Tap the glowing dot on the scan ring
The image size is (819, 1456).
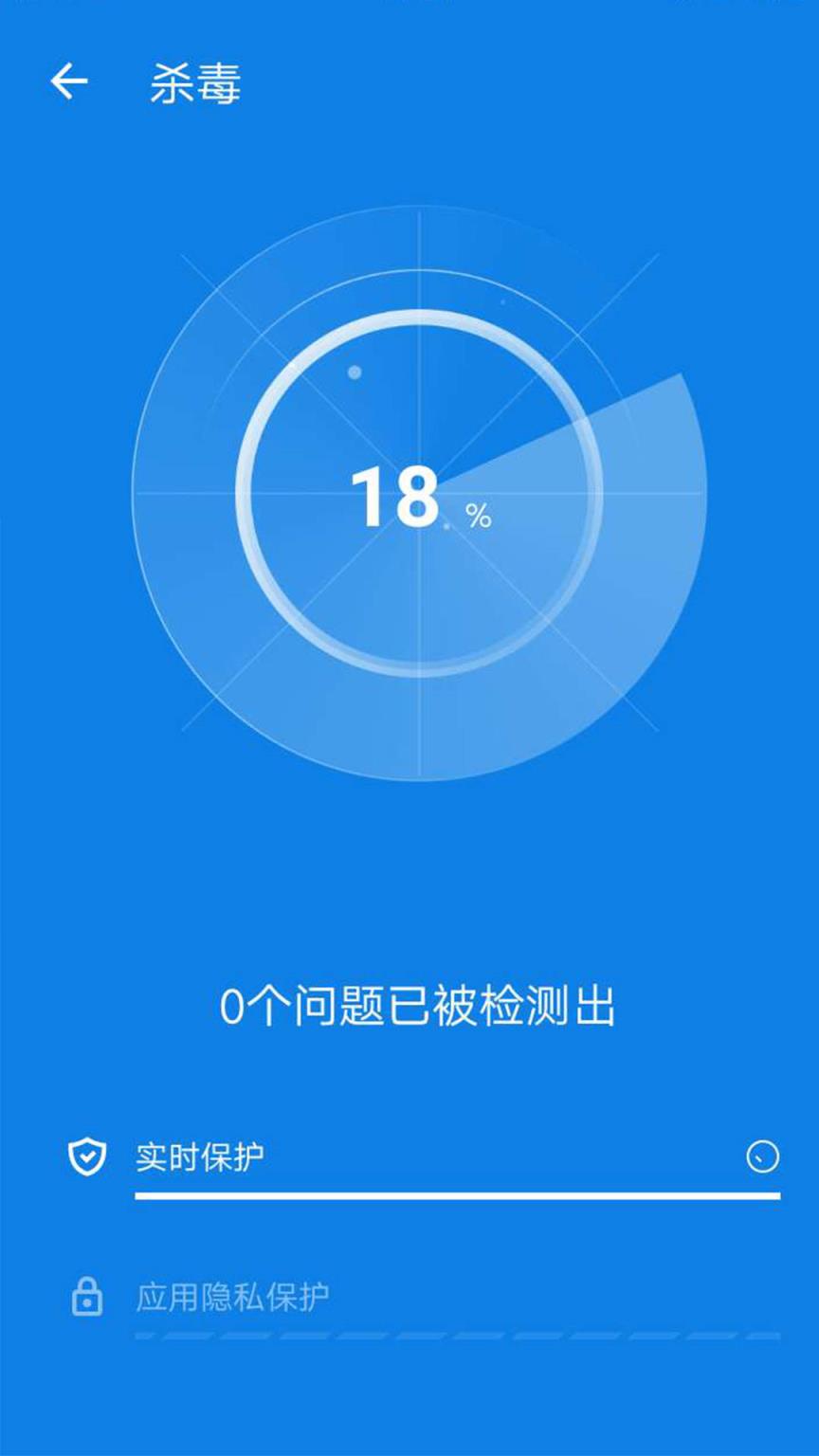click(x=354, y=373)
